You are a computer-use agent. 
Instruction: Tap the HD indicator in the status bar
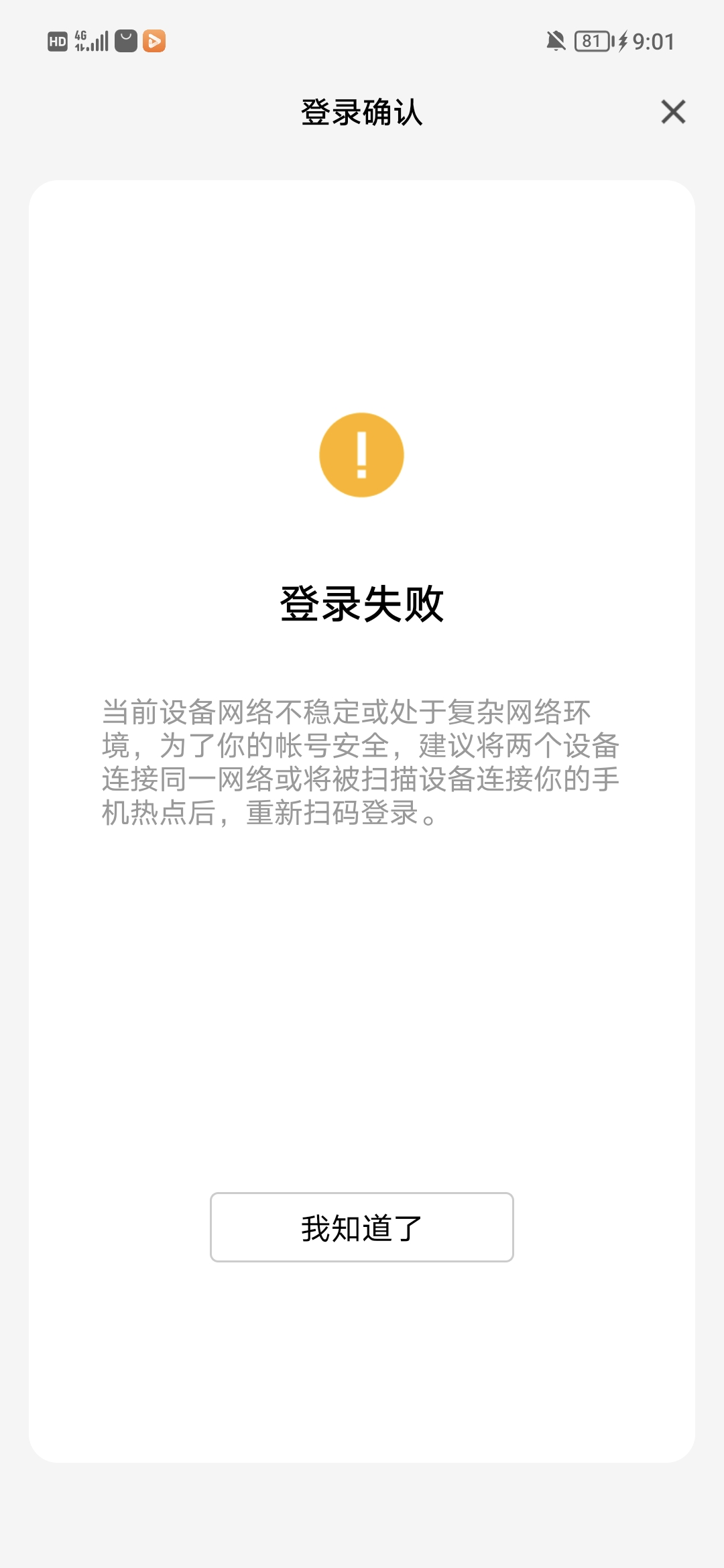click(x=56, y=42)
